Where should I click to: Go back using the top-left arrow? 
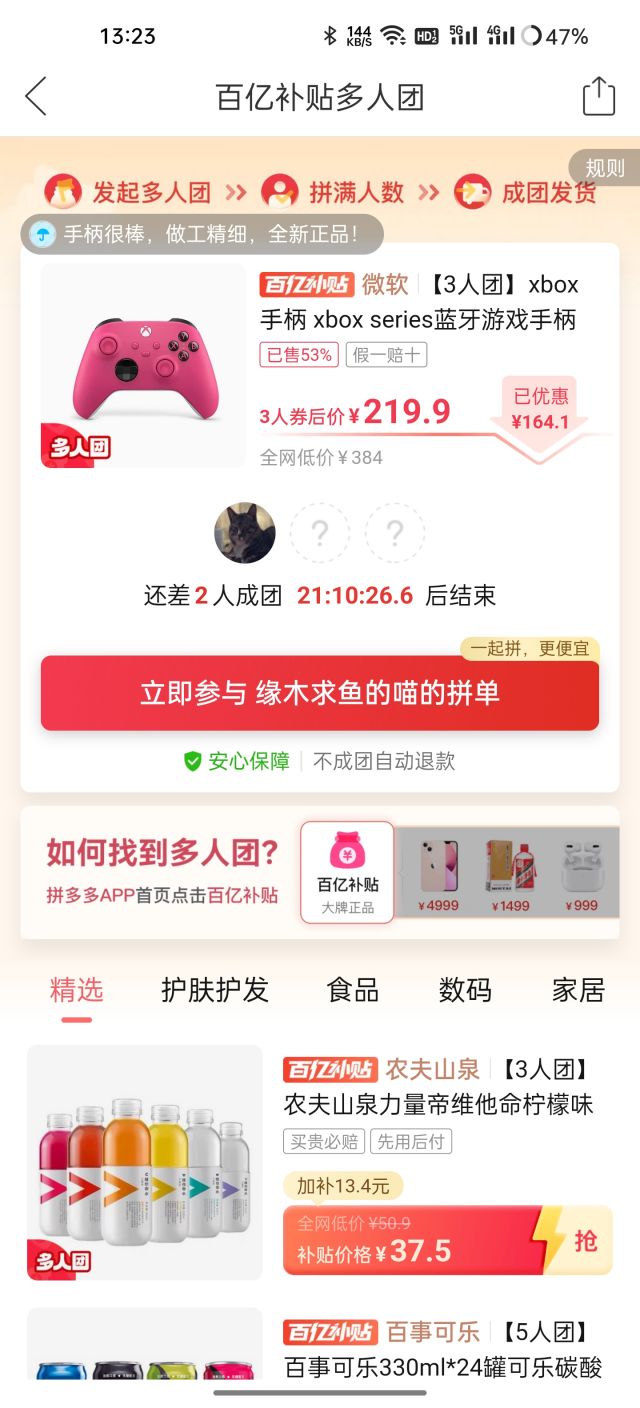click(x=36, y=97)
